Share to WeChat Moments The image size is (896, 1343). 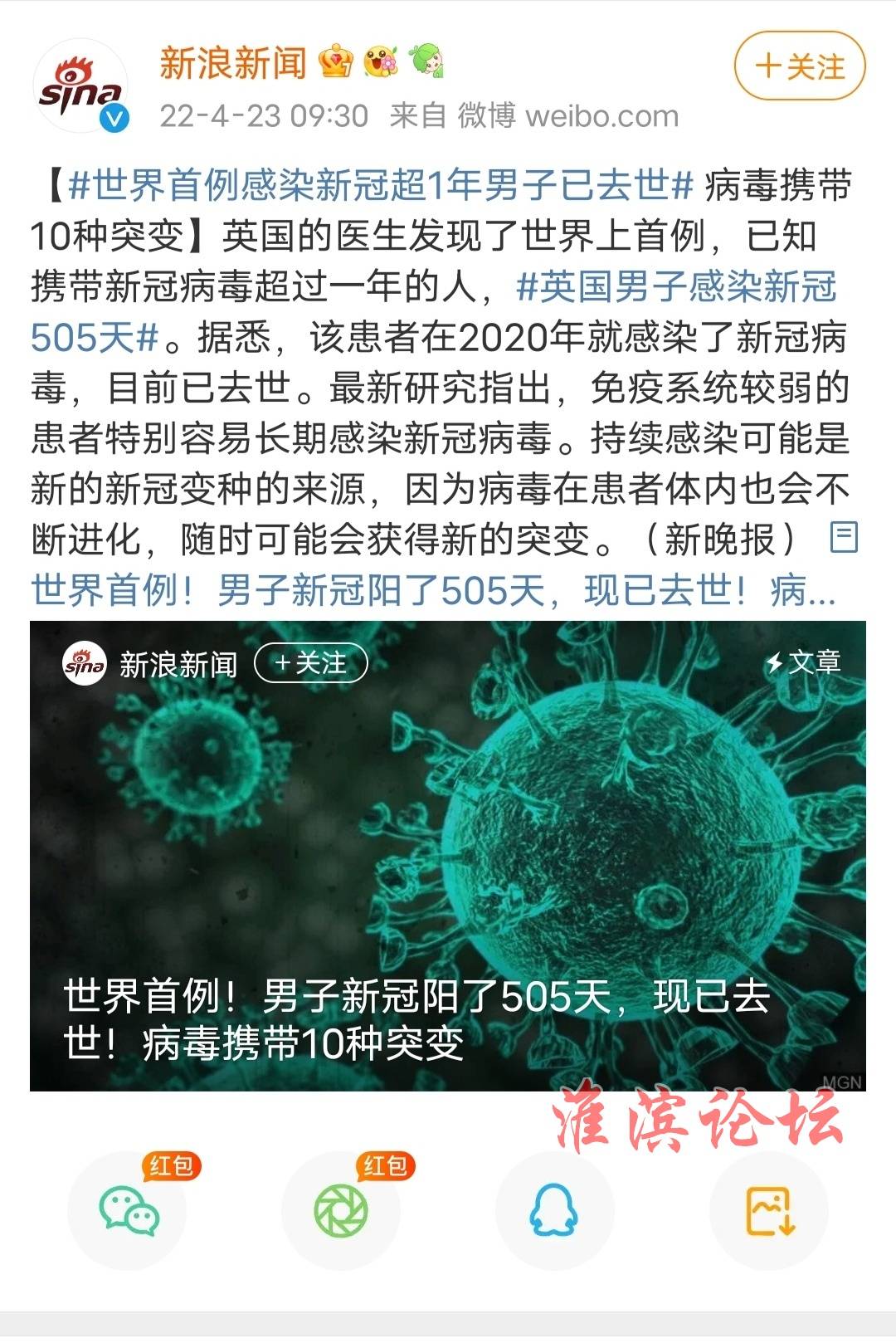click(340, 1210)
